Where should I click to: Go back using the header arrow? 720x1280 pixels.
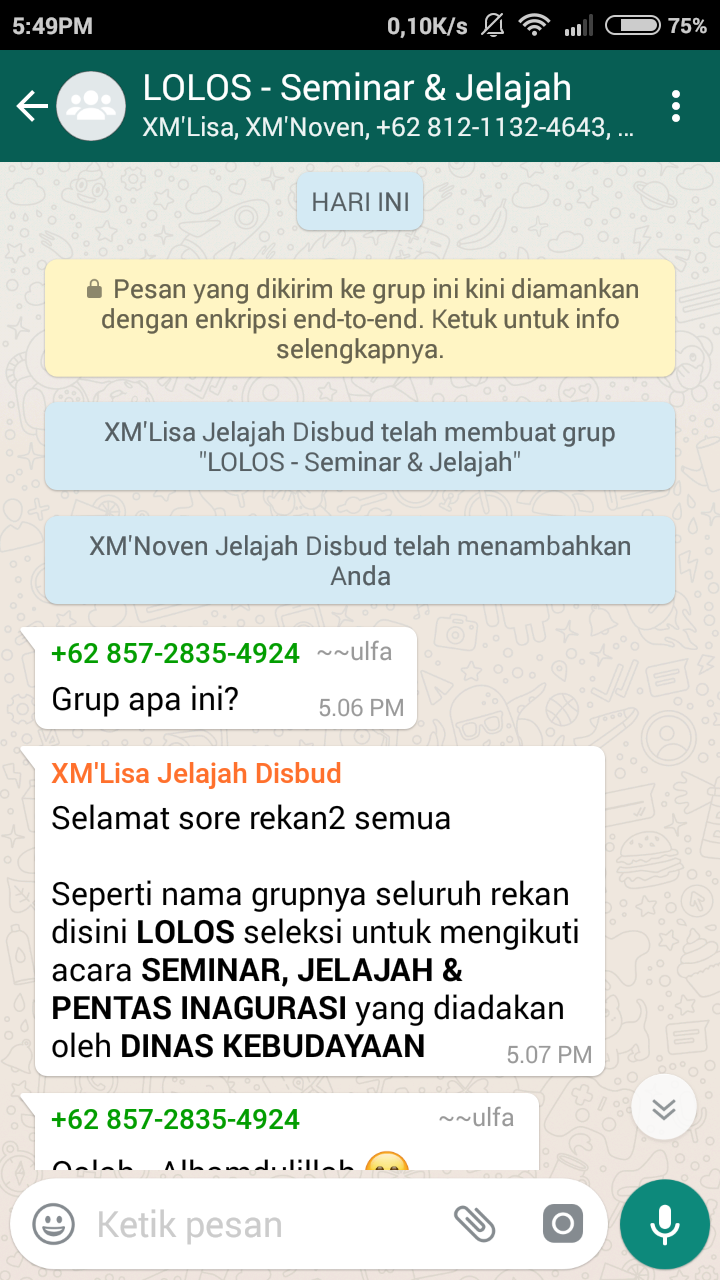[32, 106]
